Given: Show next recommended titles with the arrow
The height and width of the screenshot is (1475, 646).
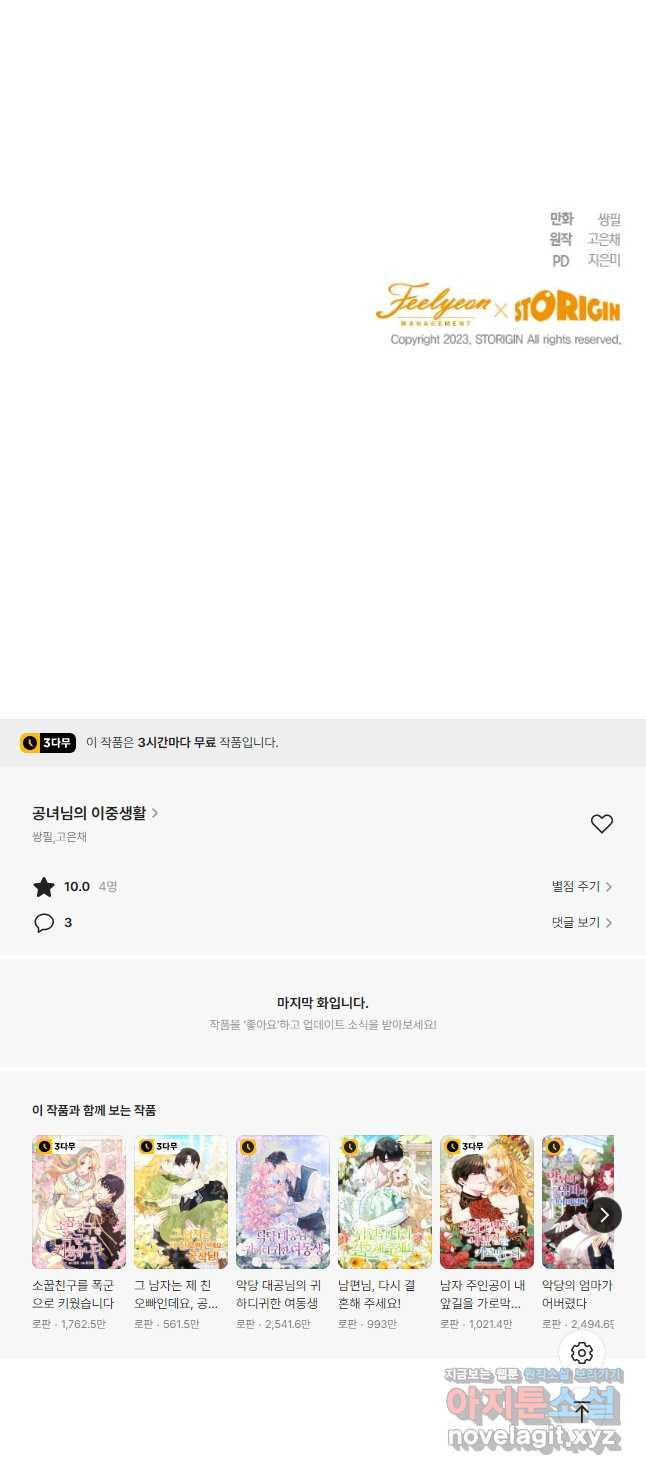Looking at the screenshot, I should point(604,1215).
